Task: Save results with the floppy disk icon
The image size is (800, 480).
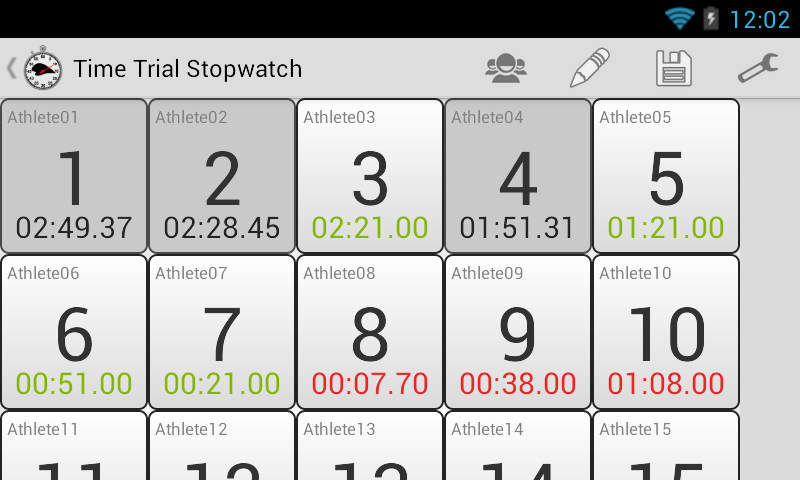Action: (674, 68)
